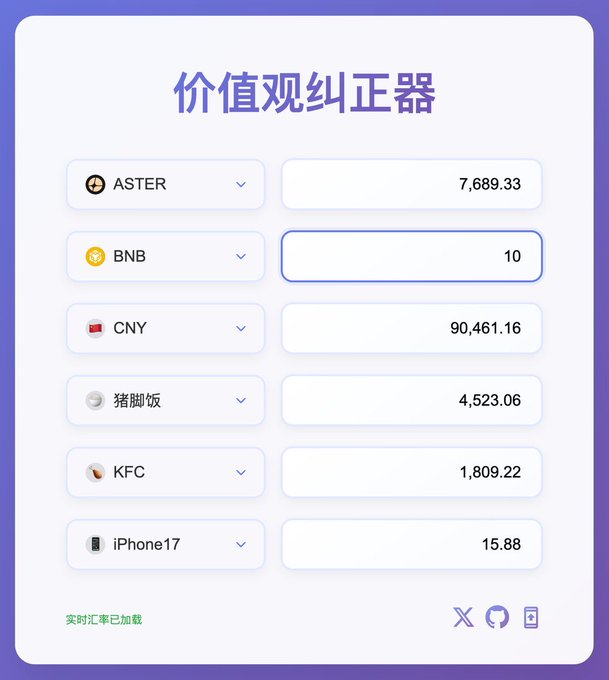Focus the BNB amount field showing 10

click(x=411, y=256)
